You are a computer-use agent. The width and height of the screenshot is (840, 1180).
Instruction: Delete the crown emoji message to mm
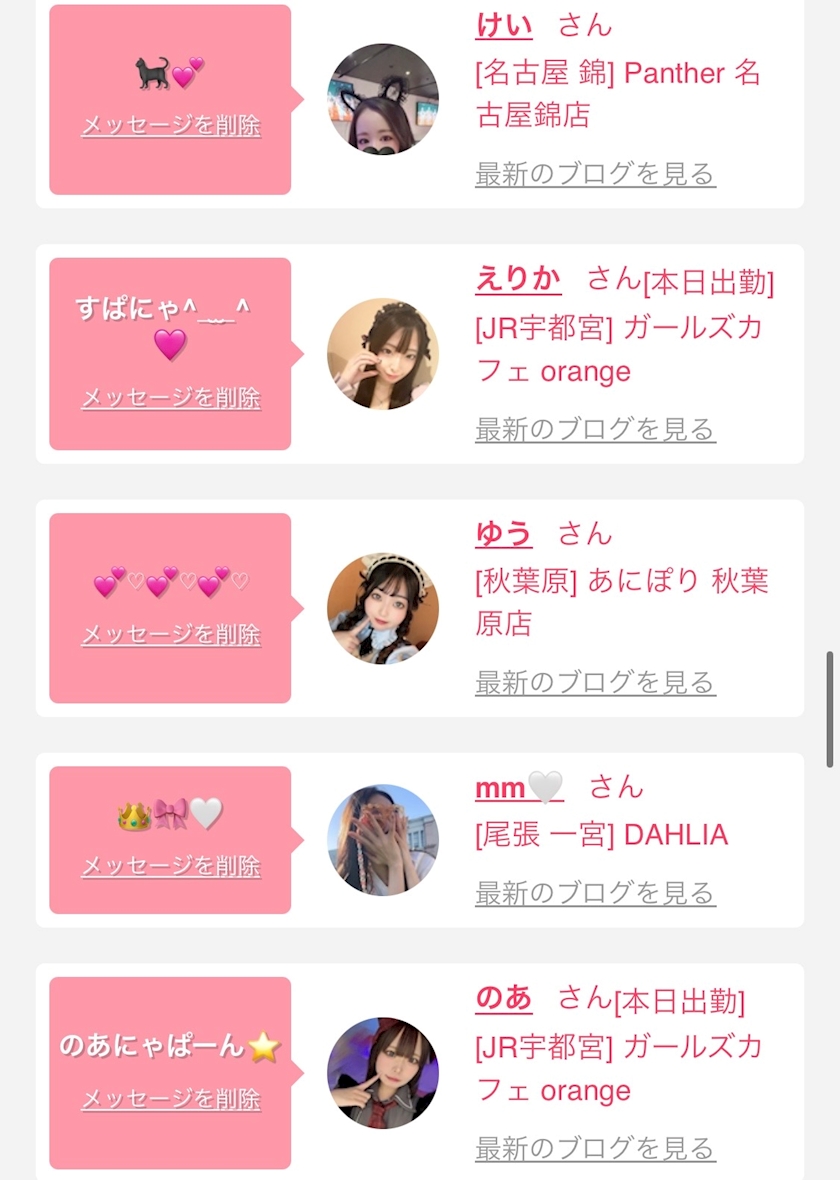point(171,866)
